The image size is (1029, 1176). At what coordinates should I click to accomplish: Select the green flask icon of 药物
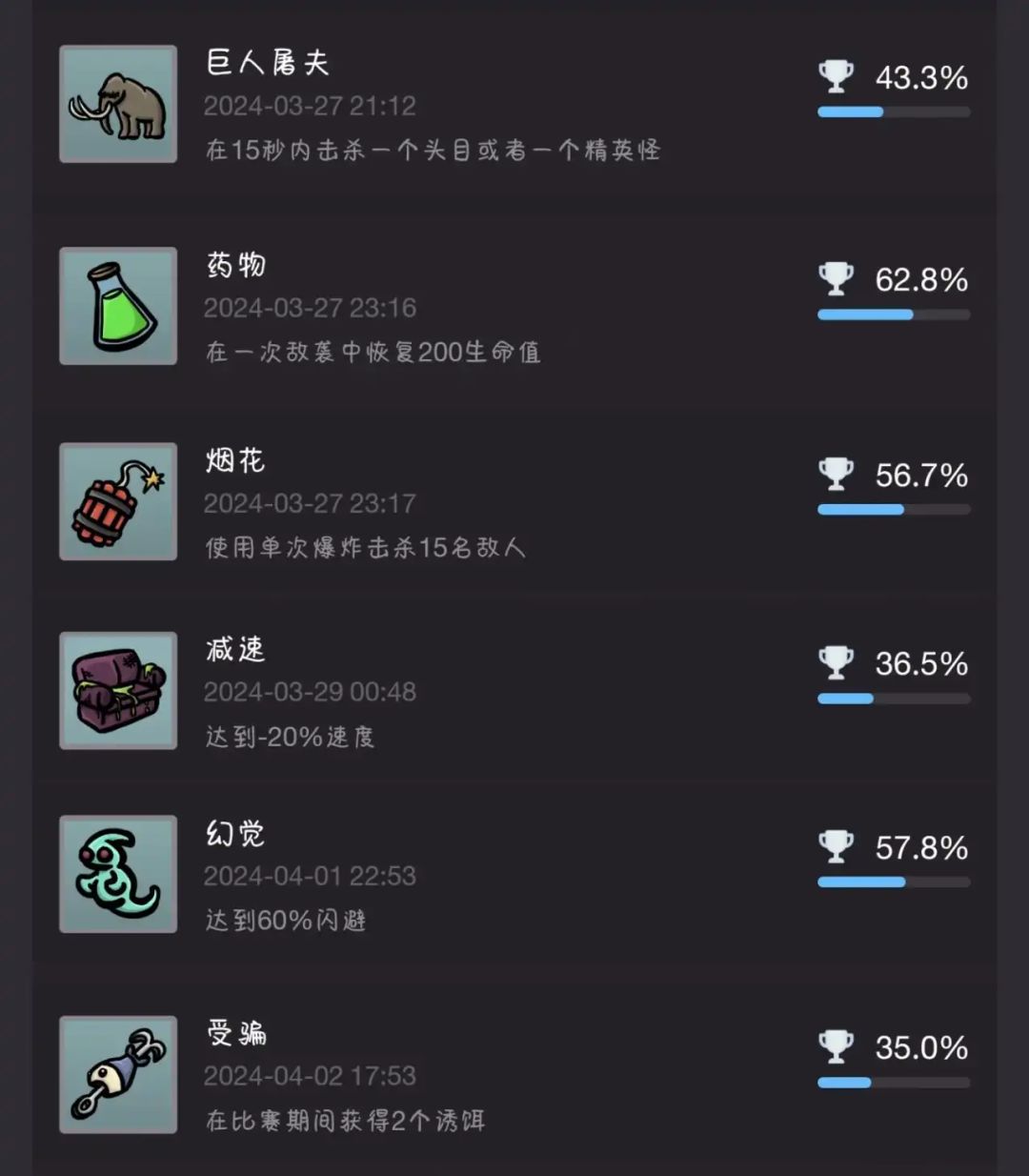pyautogui.click(x=117, y=306)
